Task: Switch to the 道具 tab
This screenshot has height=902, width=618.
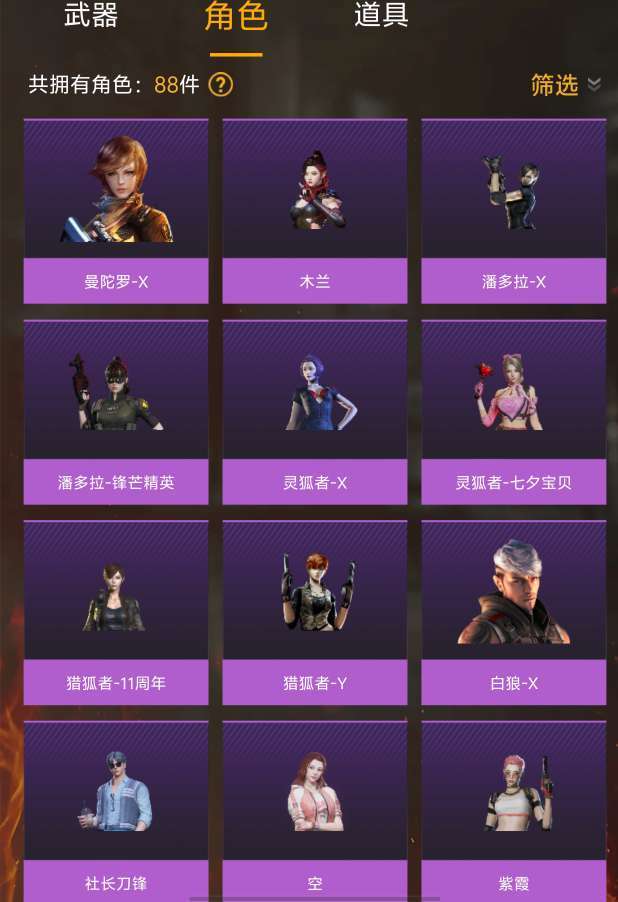Action: pos(381,14)
